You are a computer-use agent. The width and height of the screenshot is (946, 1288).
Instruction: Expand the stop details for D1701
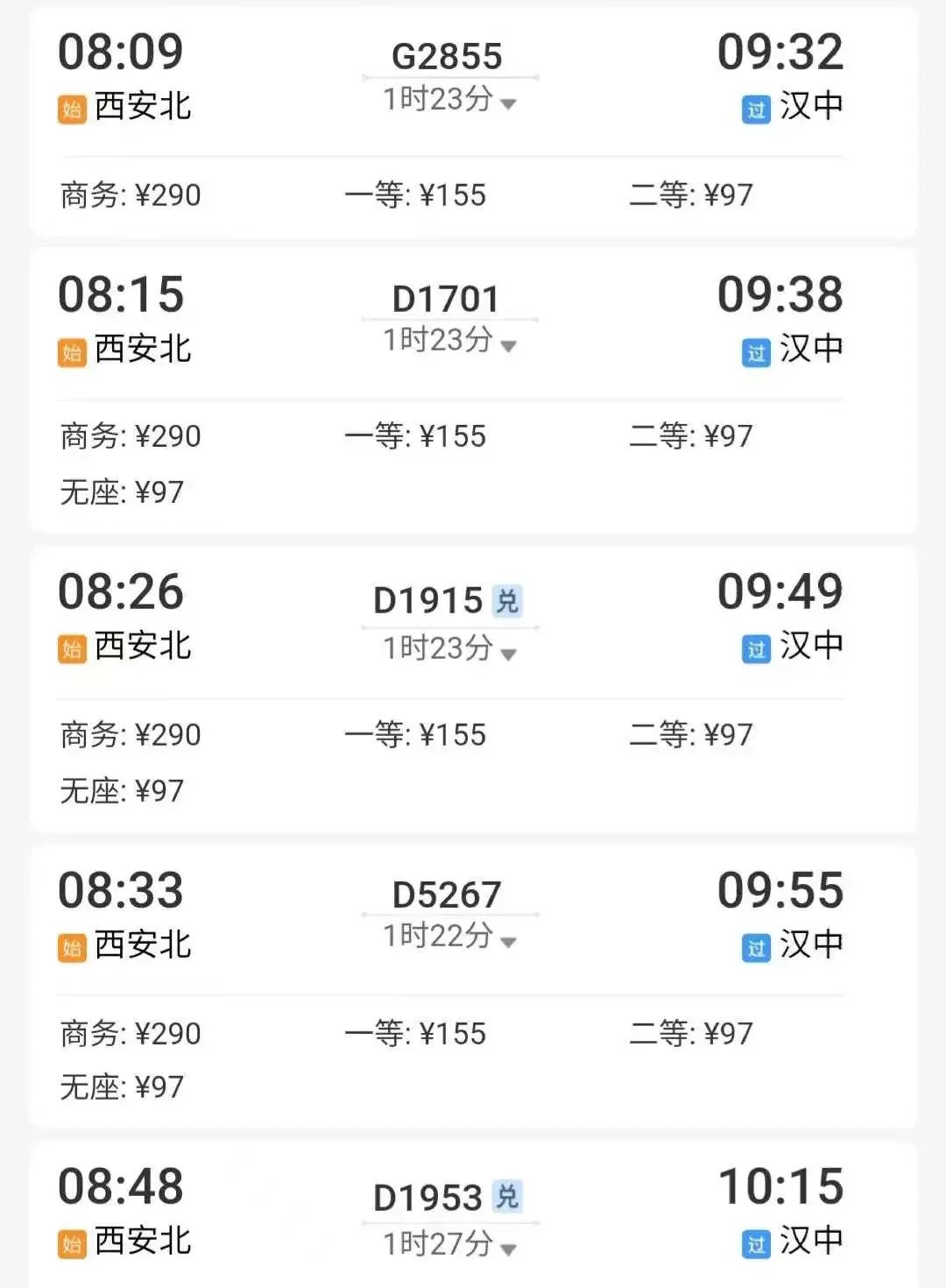pyautogui.click(x=508, y=345)
